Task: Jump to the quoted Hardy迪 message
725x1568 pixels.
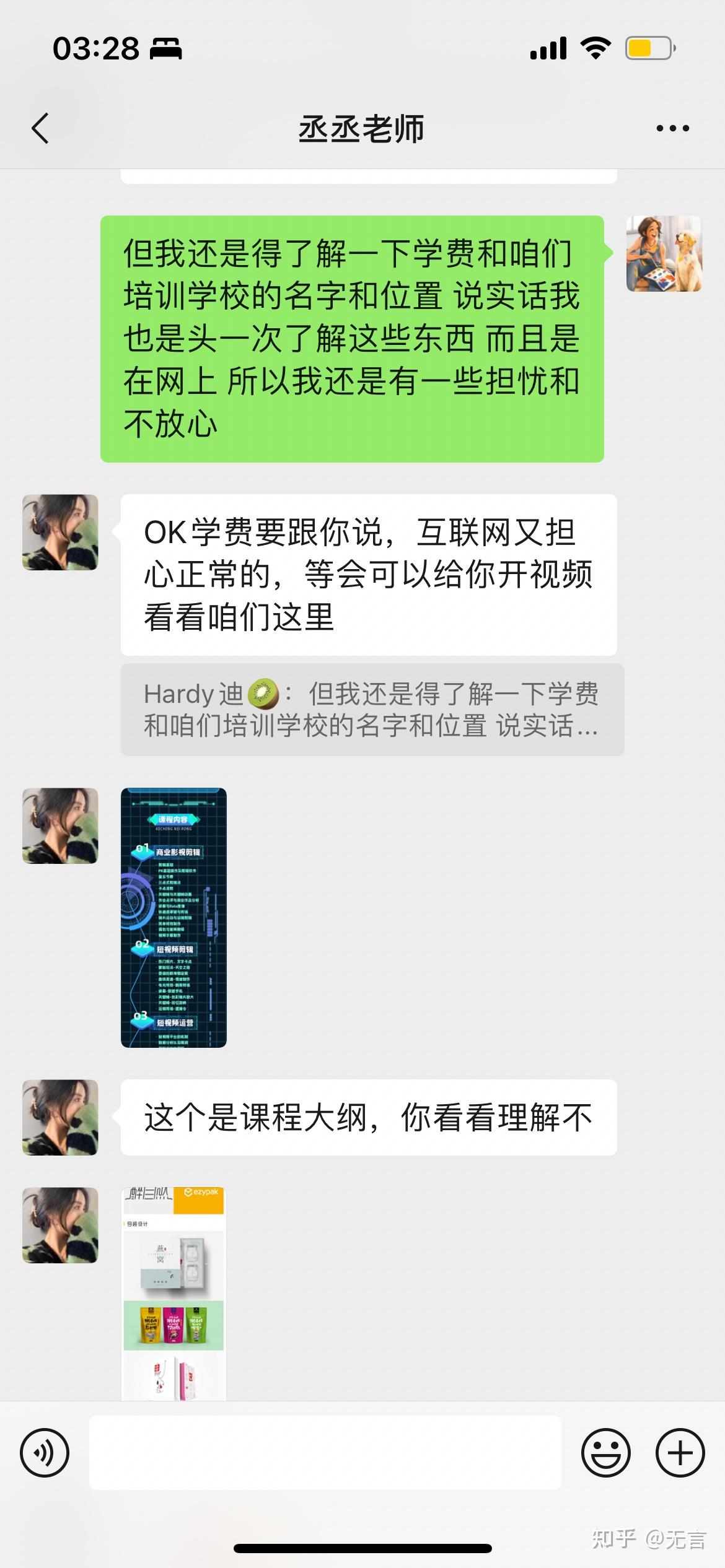Action: click(x=372, y=710)
